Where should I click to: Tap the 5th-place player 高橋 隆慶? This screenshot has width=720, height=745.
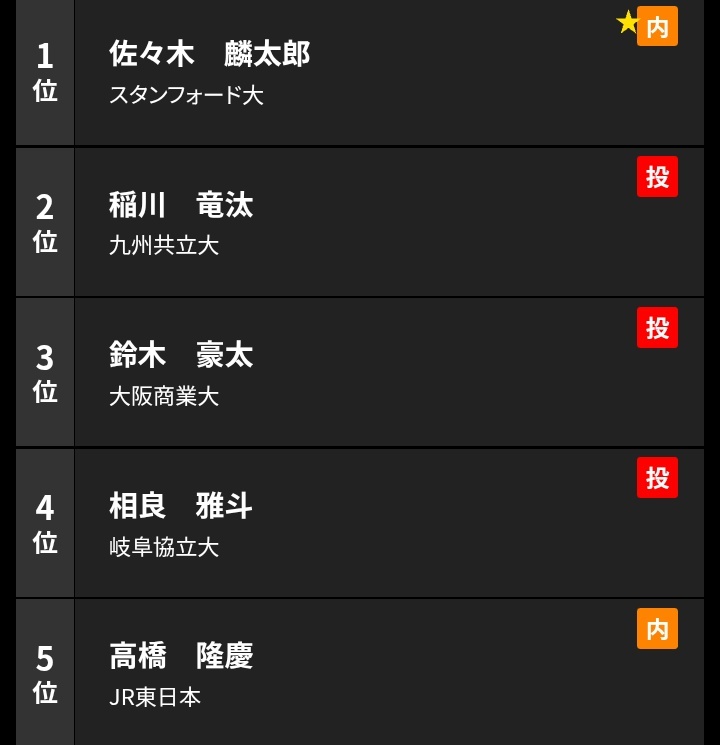181,656
